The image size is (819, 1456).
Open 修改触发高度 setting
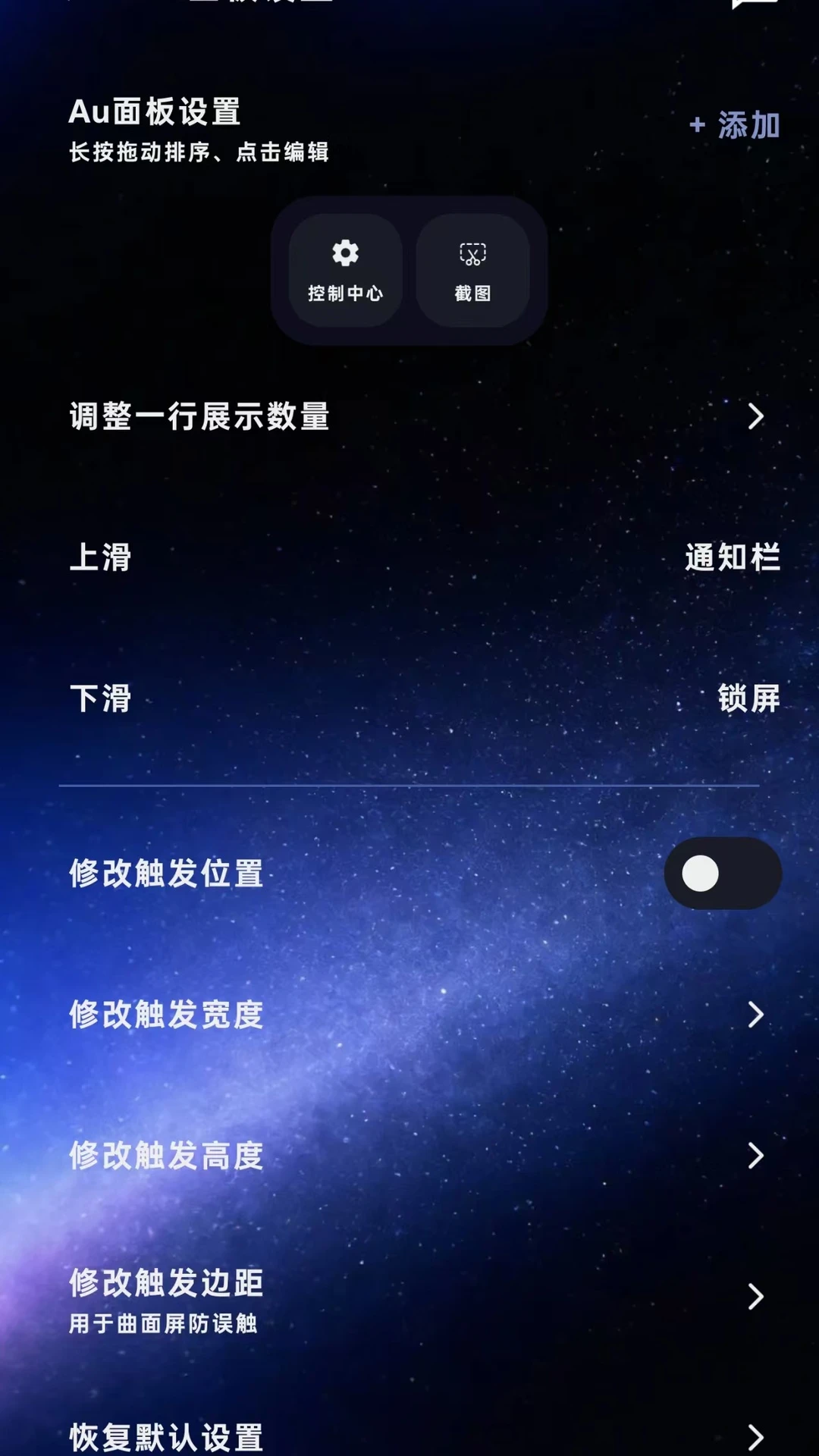409,1156
